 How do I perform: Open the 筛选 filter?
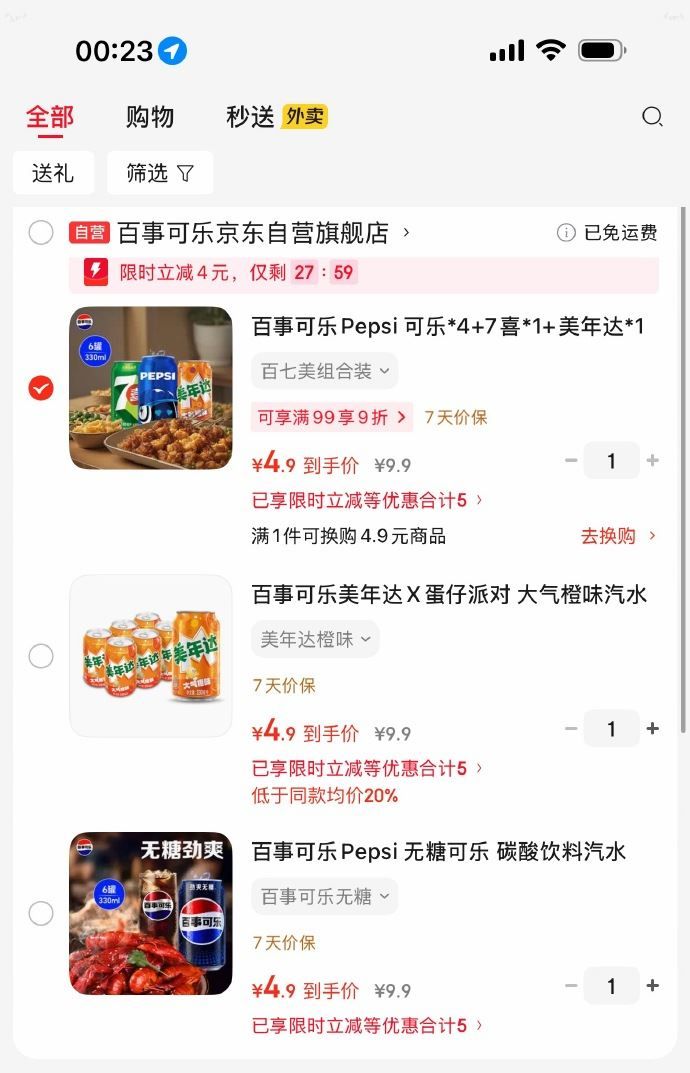(160, 173)
